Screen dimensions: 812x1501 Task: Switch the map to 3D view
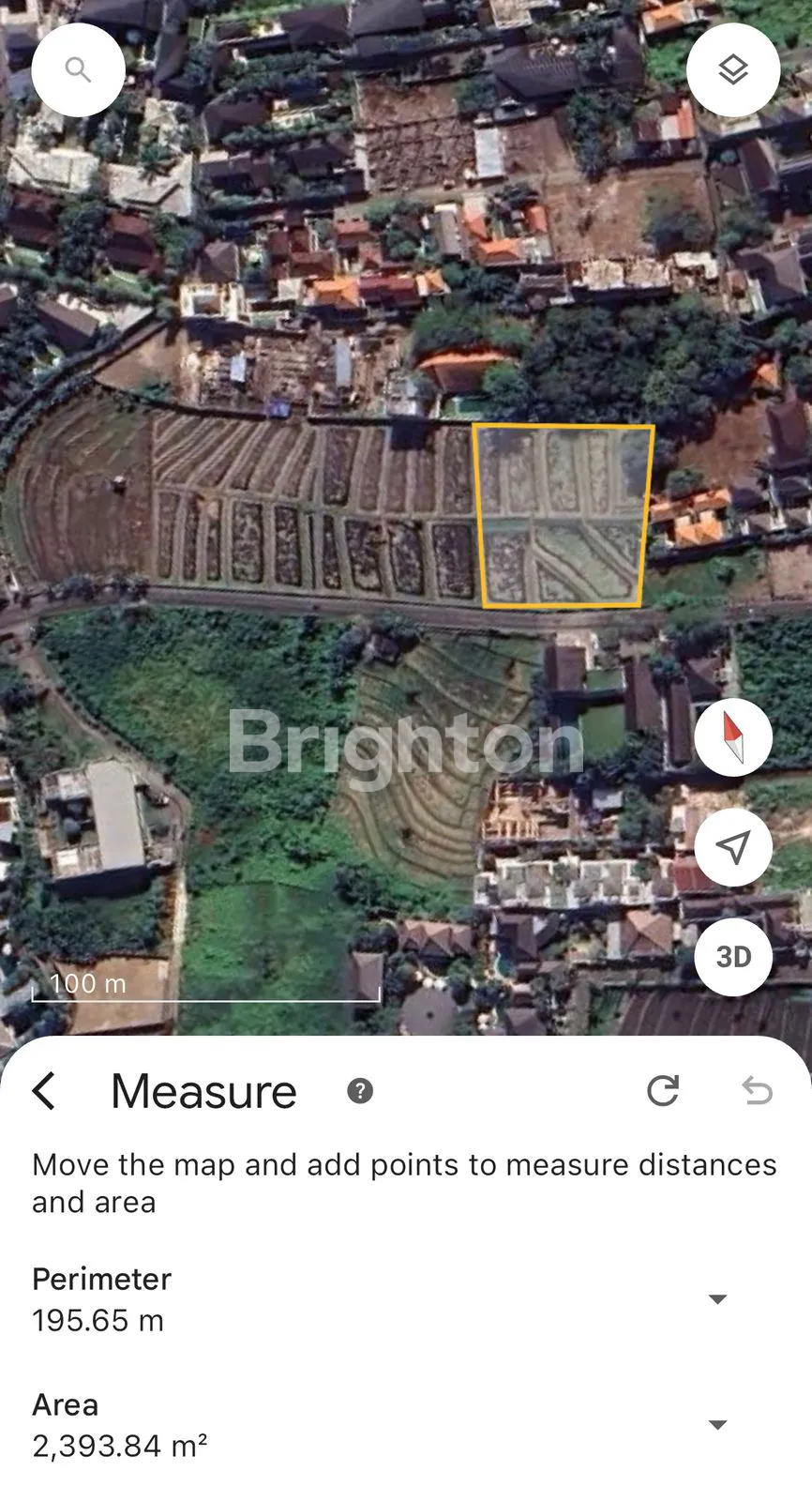click(733, 957)
